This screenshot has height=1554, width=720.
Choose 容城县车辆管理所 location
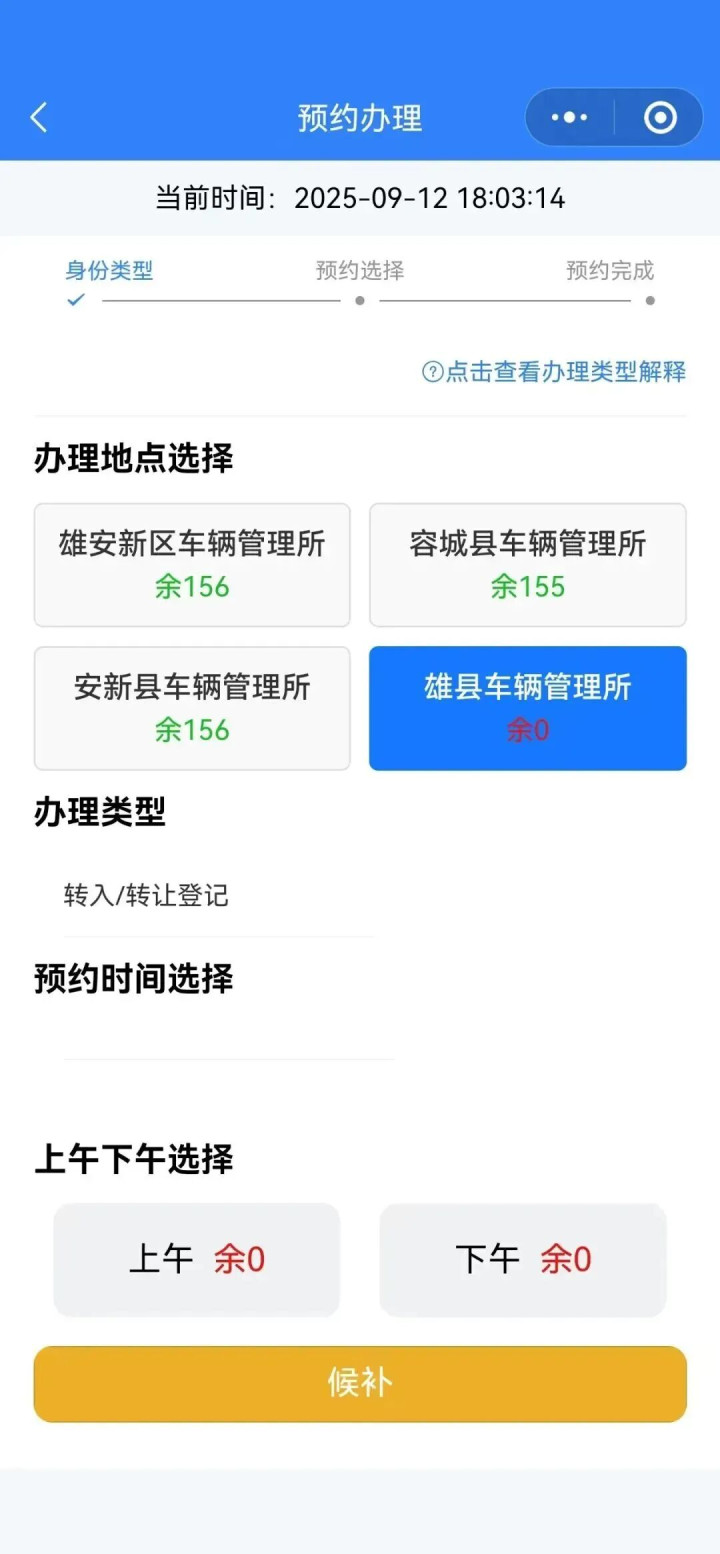click(527, 565)
